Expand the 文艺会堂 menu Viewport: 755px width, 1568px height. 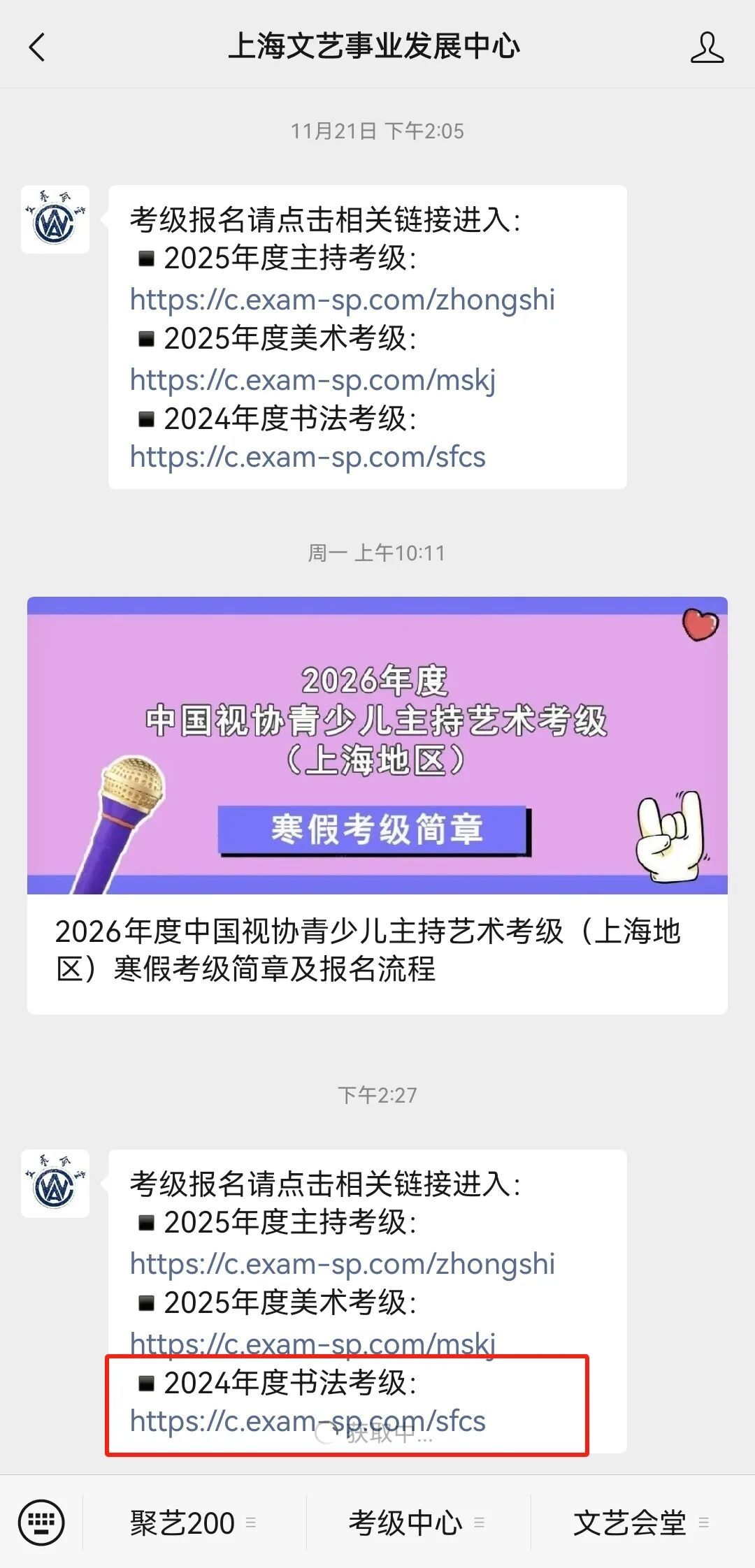point(640,1523)
